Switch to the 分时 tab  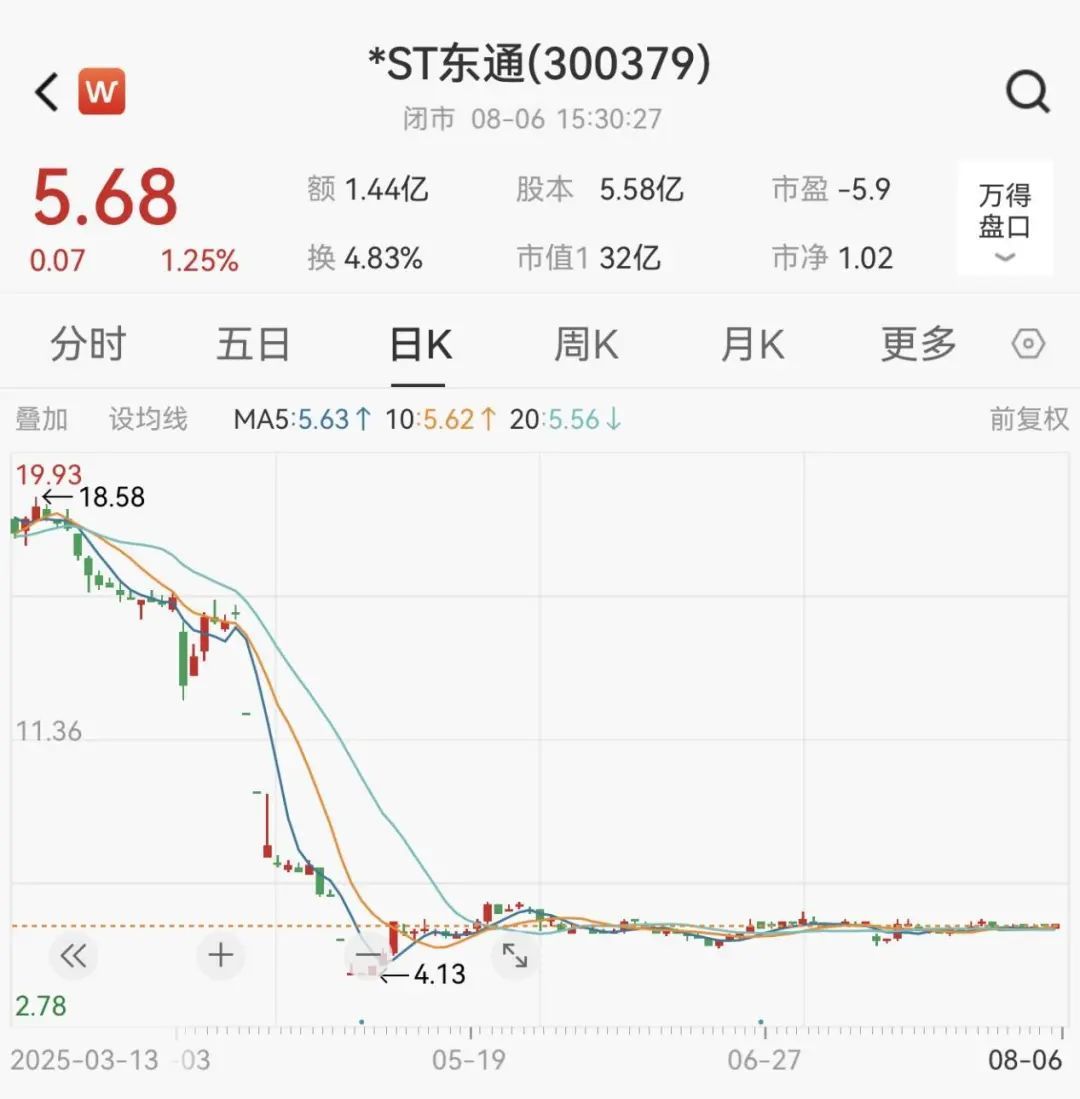click(x=88, y=345)
